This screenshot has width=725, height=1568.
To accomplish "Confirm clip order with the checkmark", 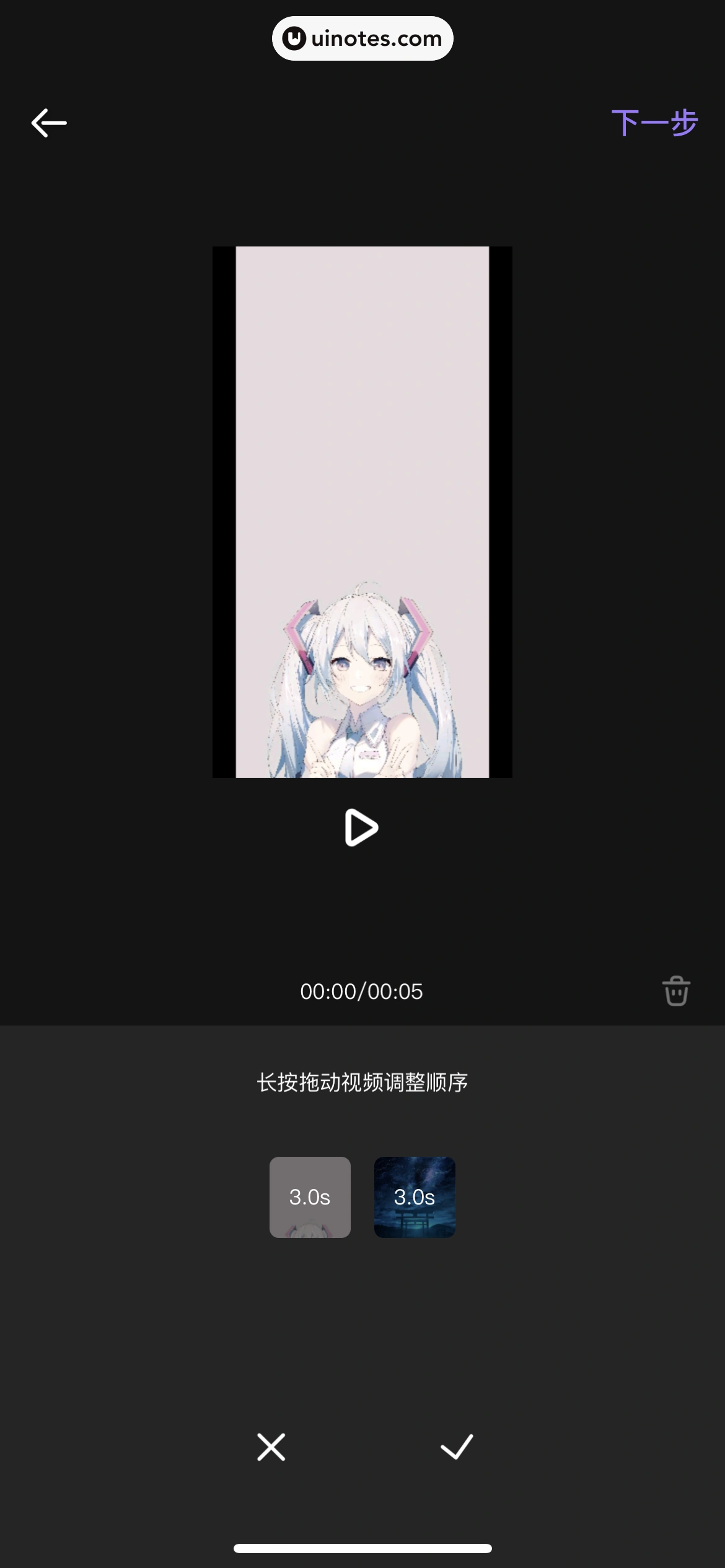I will point(457,1447).
